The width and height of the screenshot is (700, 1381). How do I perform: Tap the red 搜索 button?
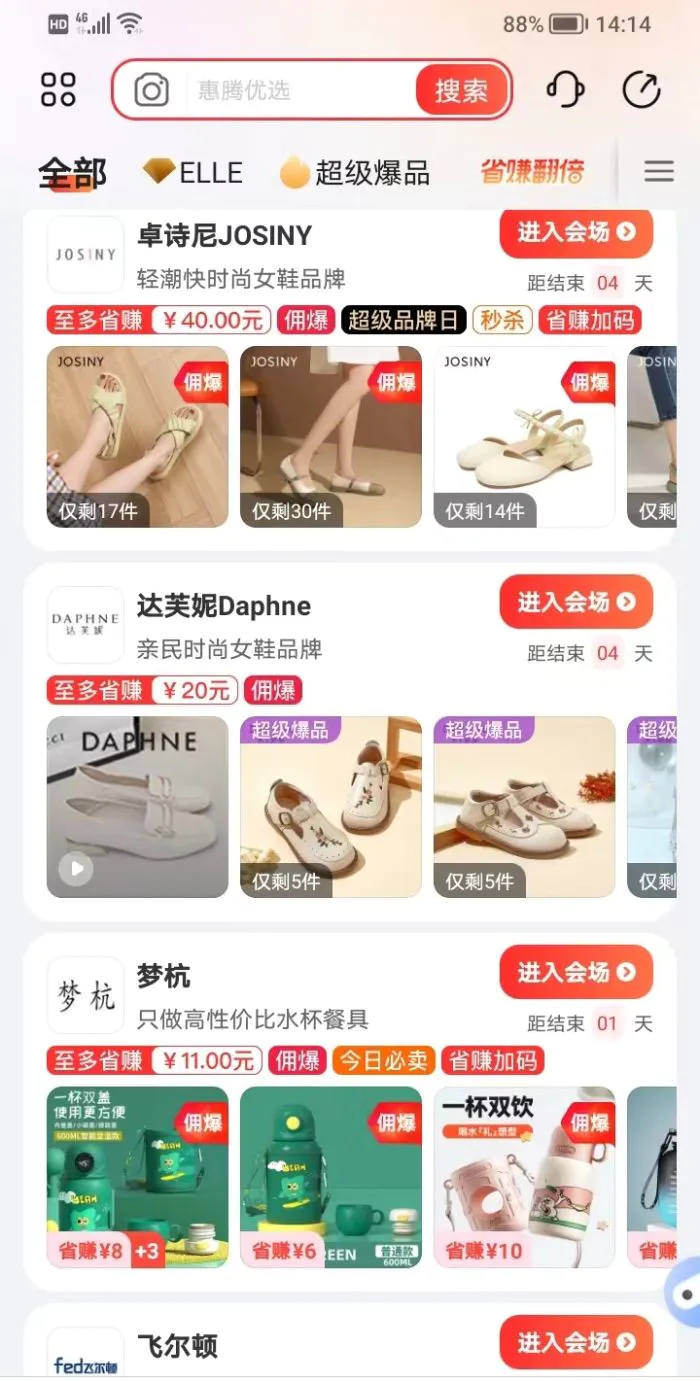coord(461,91)
